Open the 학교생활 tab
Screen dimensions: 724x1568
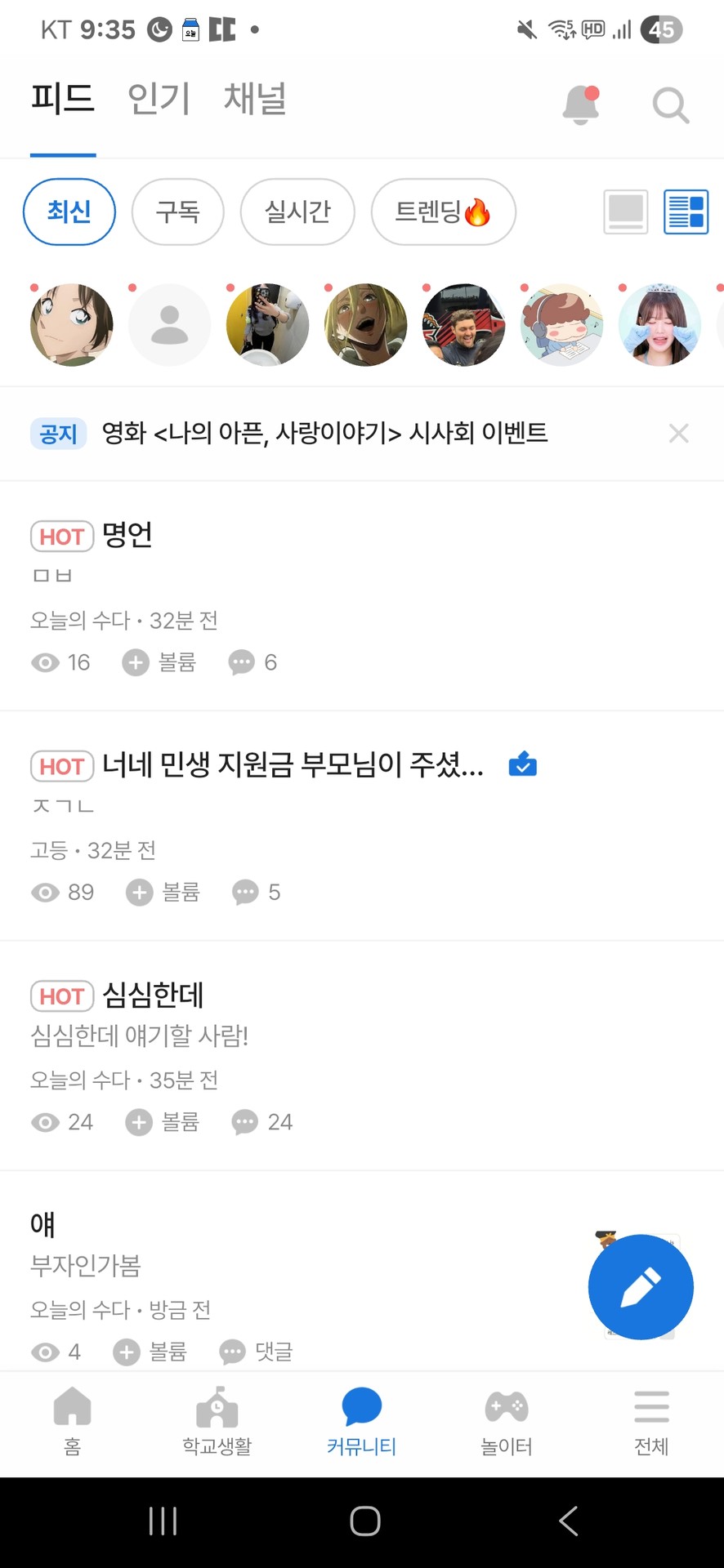click(217, 1421)
